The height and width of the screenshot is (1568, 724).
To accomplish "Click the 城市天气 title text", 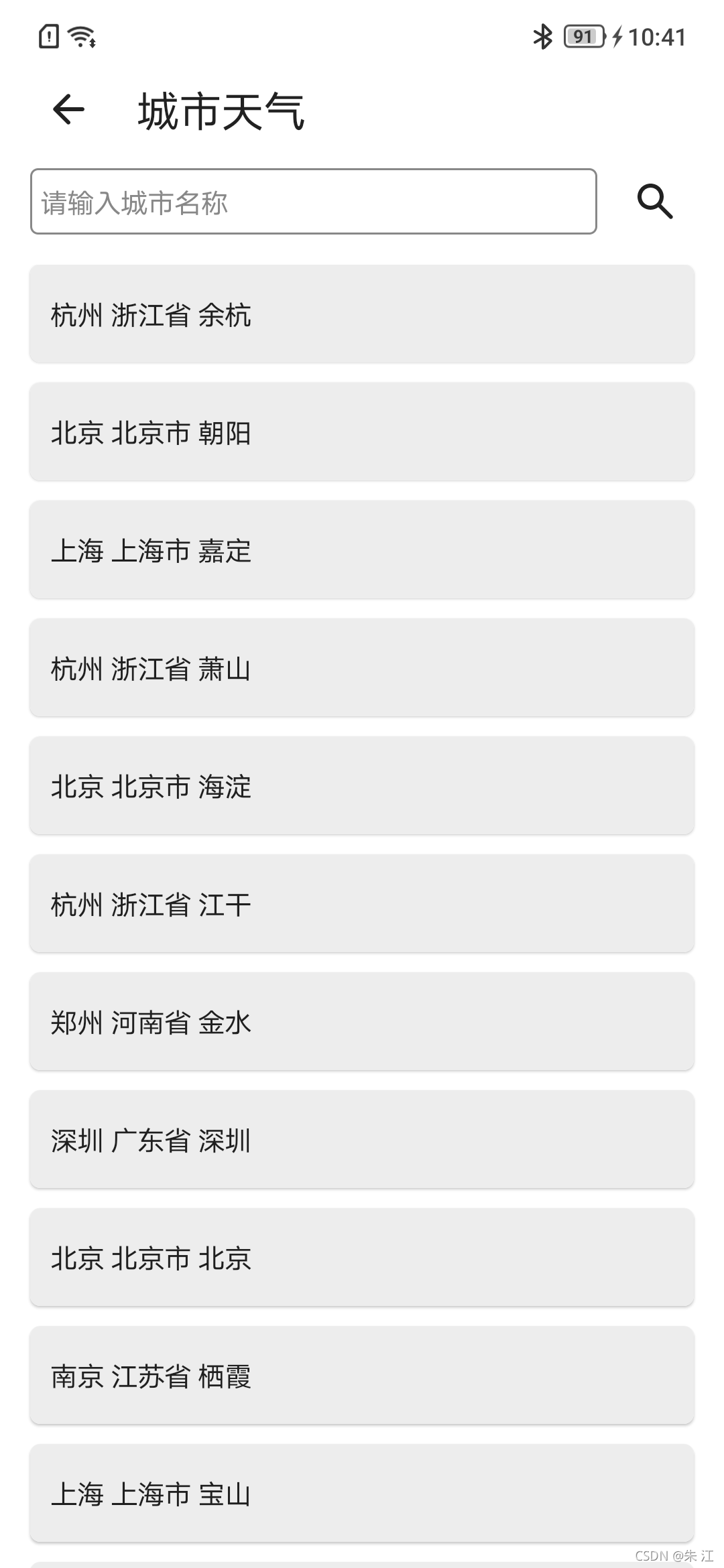I will [x=221, y=111].
